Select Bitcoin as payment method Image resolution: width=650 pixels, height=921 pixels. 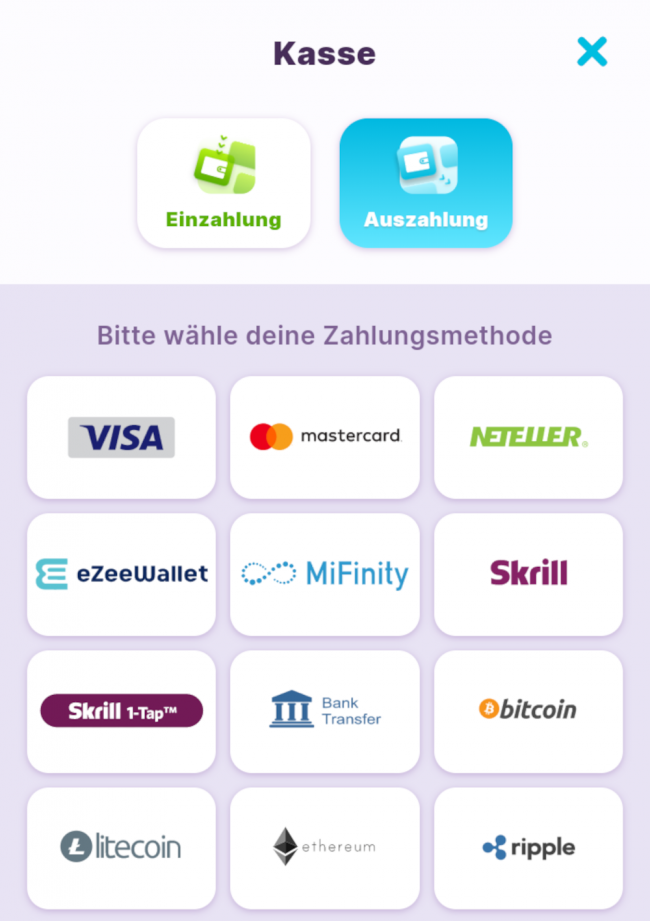point(528,711)
